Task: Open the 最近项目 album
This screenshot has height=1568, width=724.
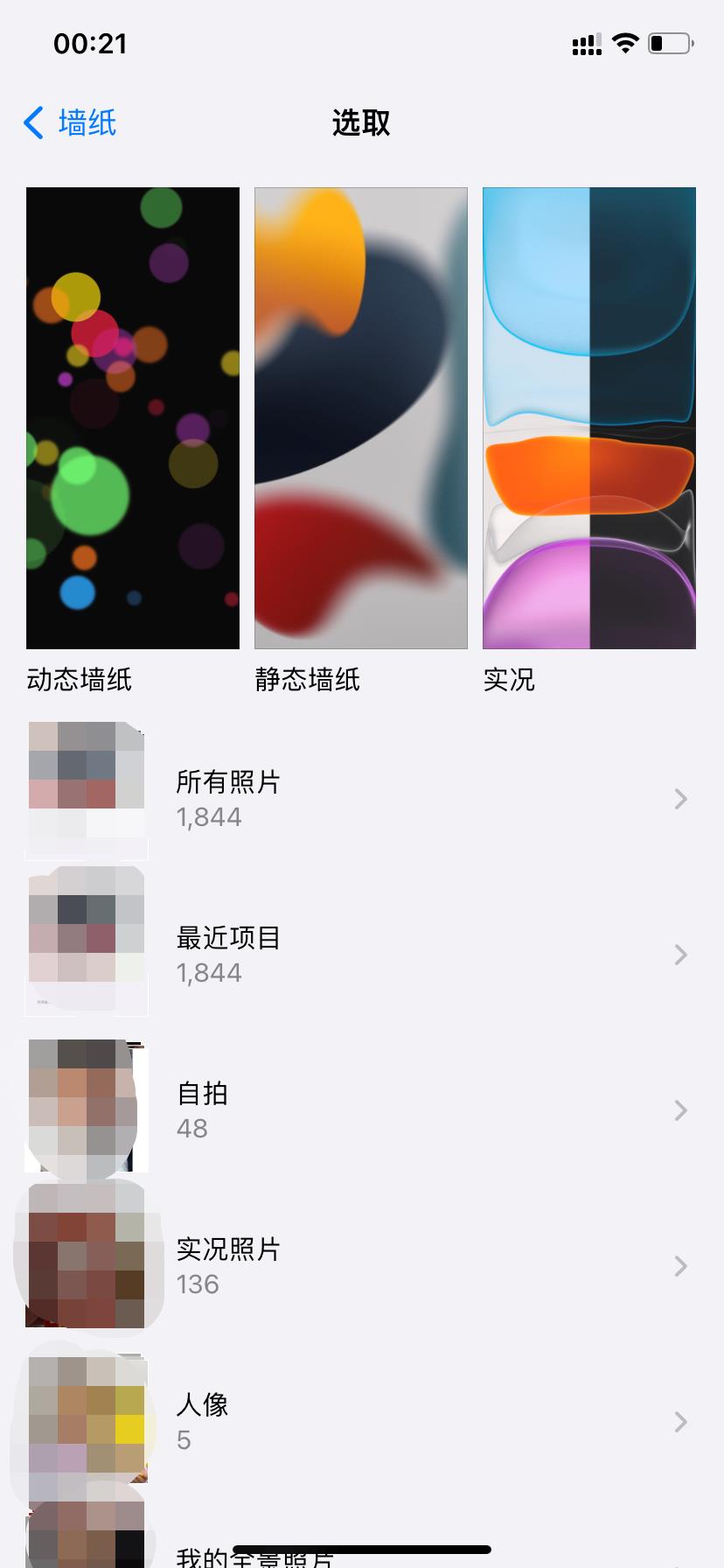Action: [x=360, y=954]
